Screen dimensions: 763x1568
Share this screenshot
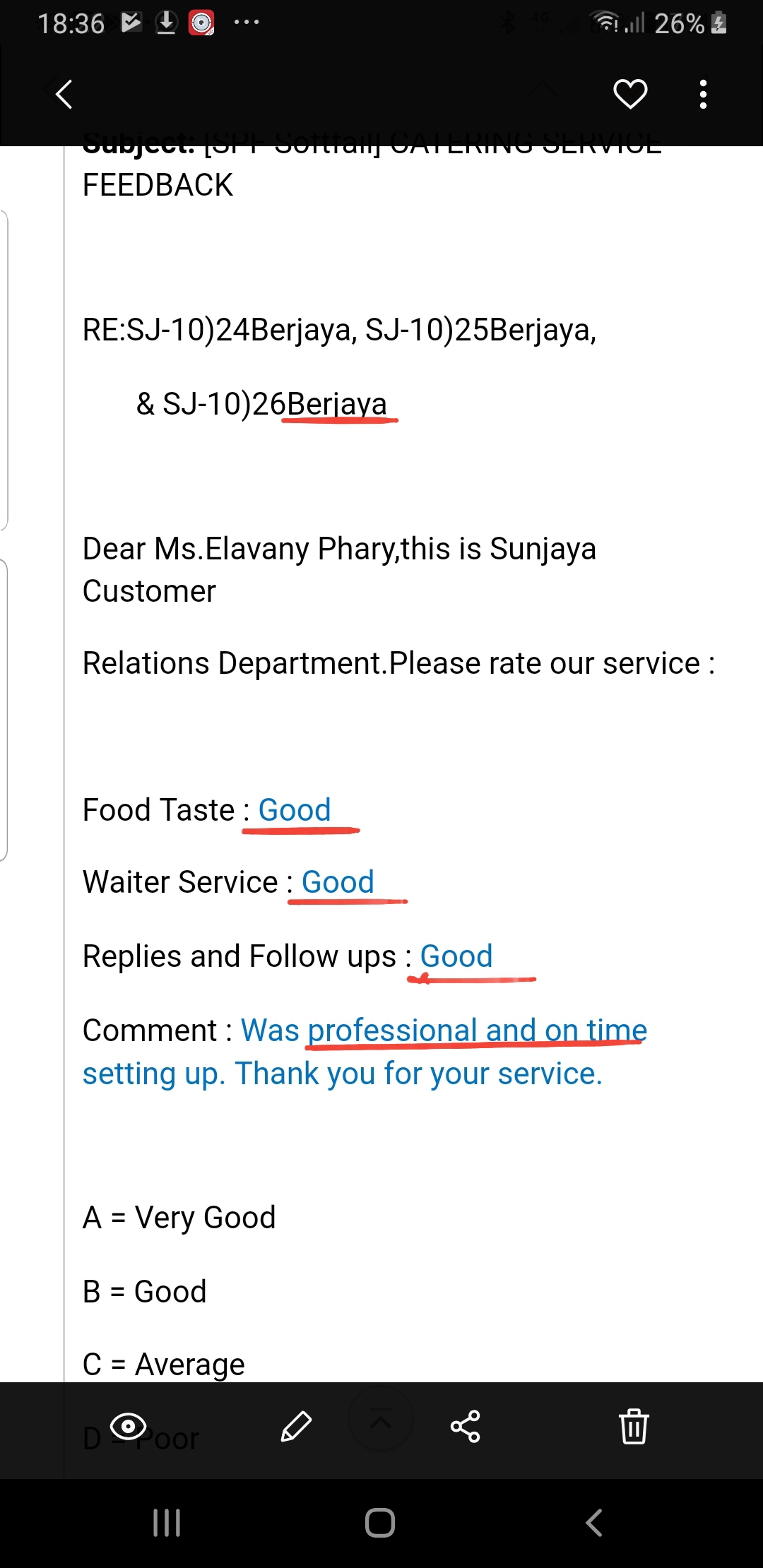point(465,1426)
